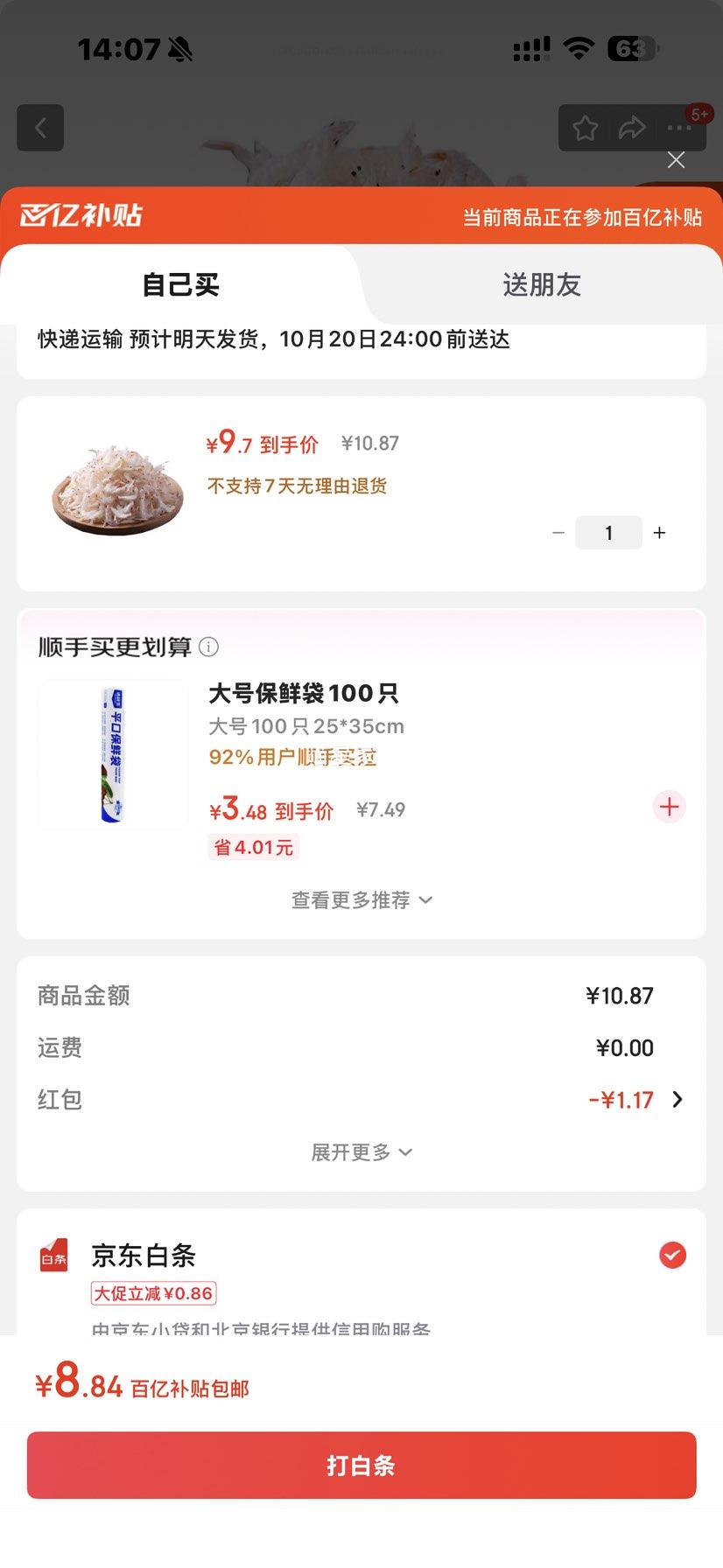
Task: Go back to the previous page
Action: click(x=40, y=128)
